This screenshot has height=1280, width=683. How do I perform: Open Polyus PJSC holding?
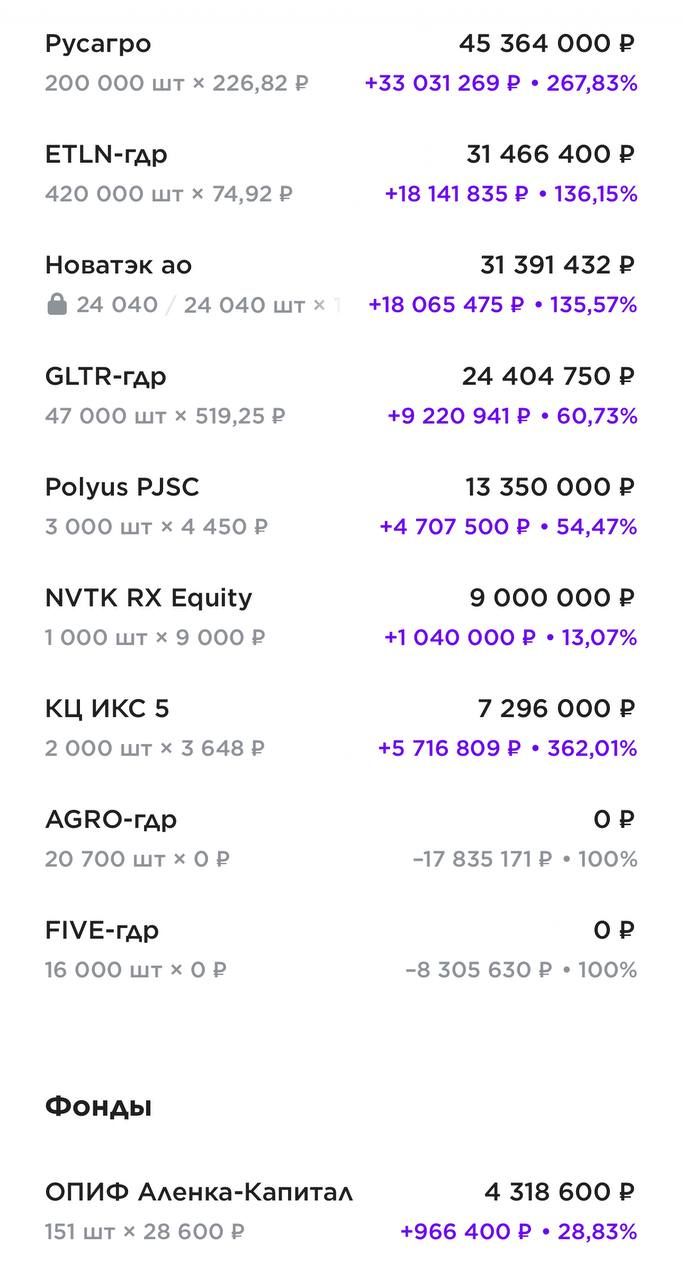[340, 506]
